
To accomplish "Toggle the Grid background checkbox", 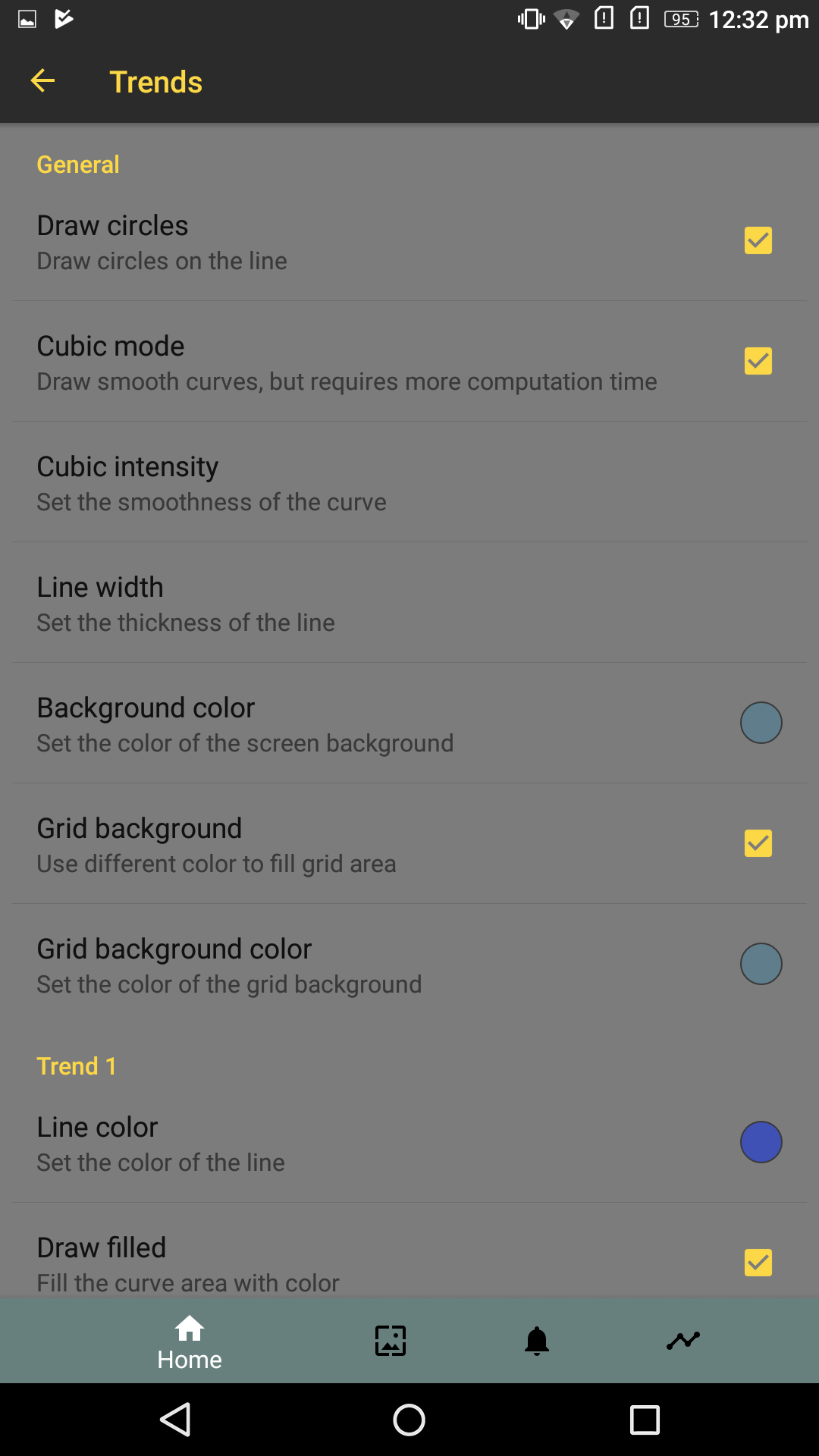I will (758, 843).
